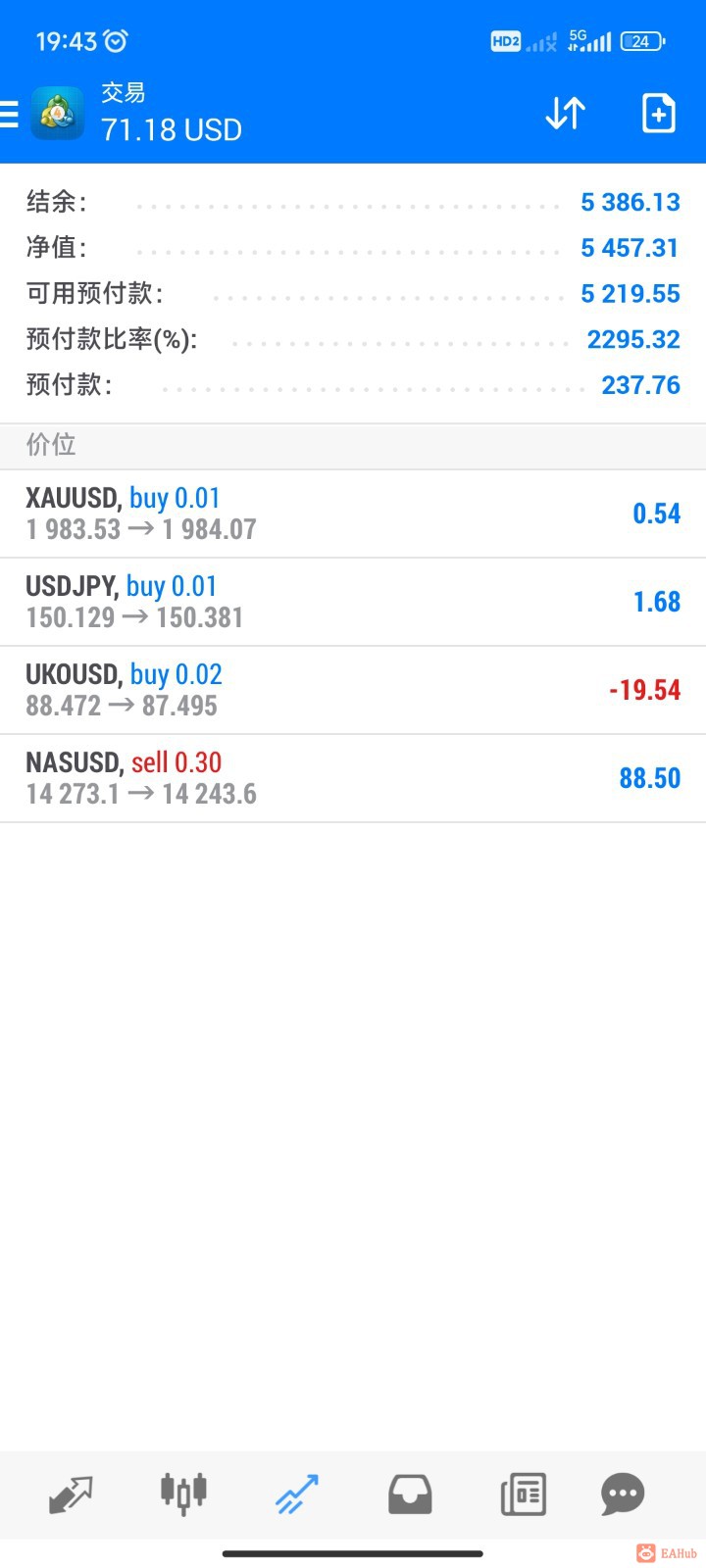Screen dimensions: 706x1568
Task: Switch to the Quotes tab
Action: pos(71,1494)
